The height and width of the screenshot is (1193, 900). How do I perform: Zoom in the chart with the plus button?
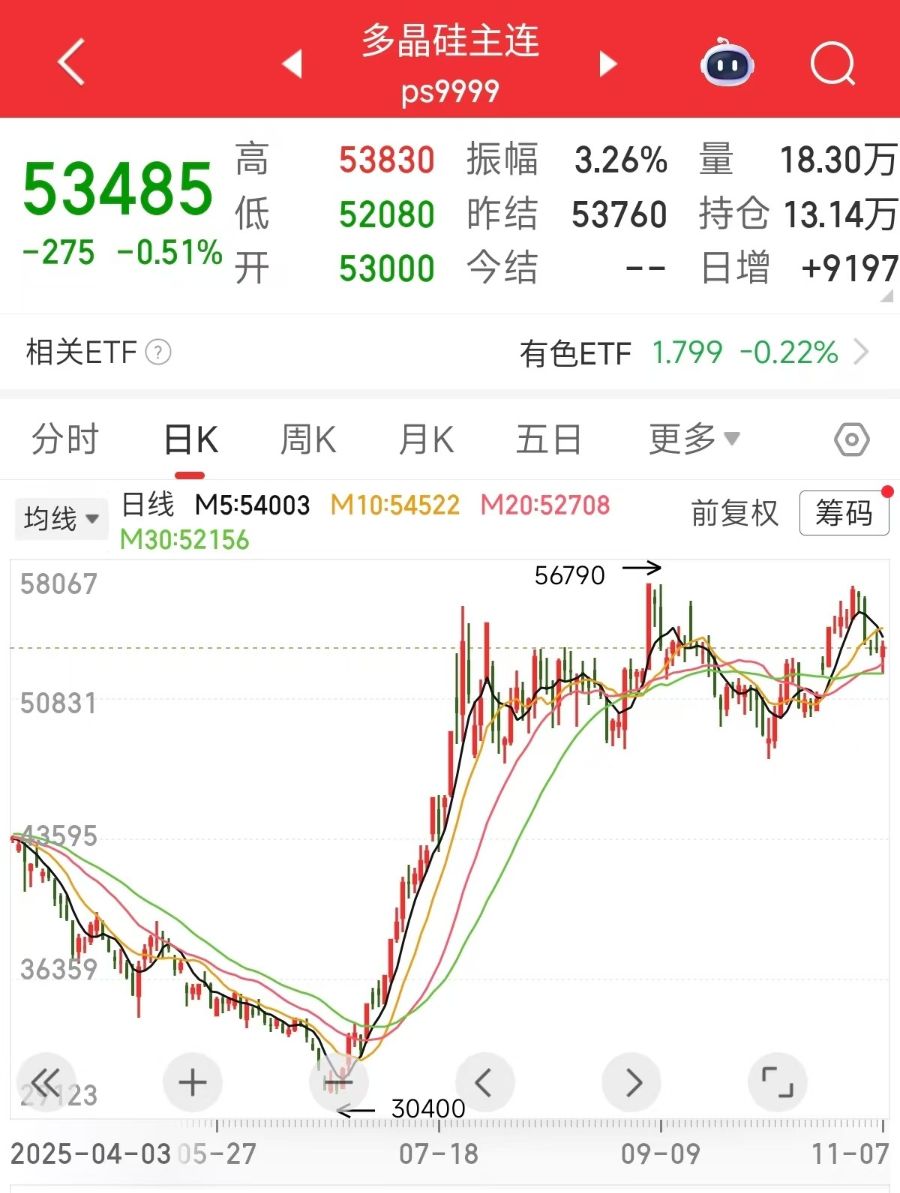[192, 1082]
